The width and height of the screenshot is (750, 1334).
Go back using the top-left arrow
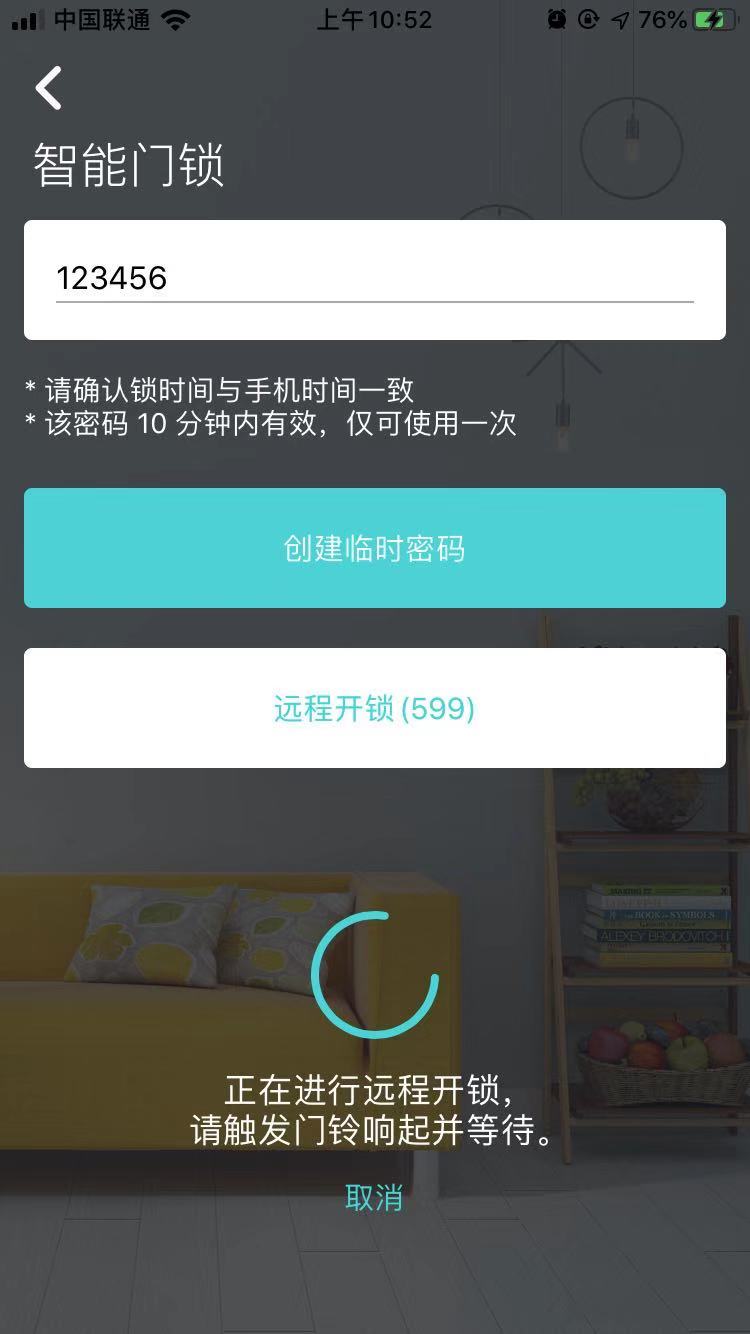[x=48, y=88]
